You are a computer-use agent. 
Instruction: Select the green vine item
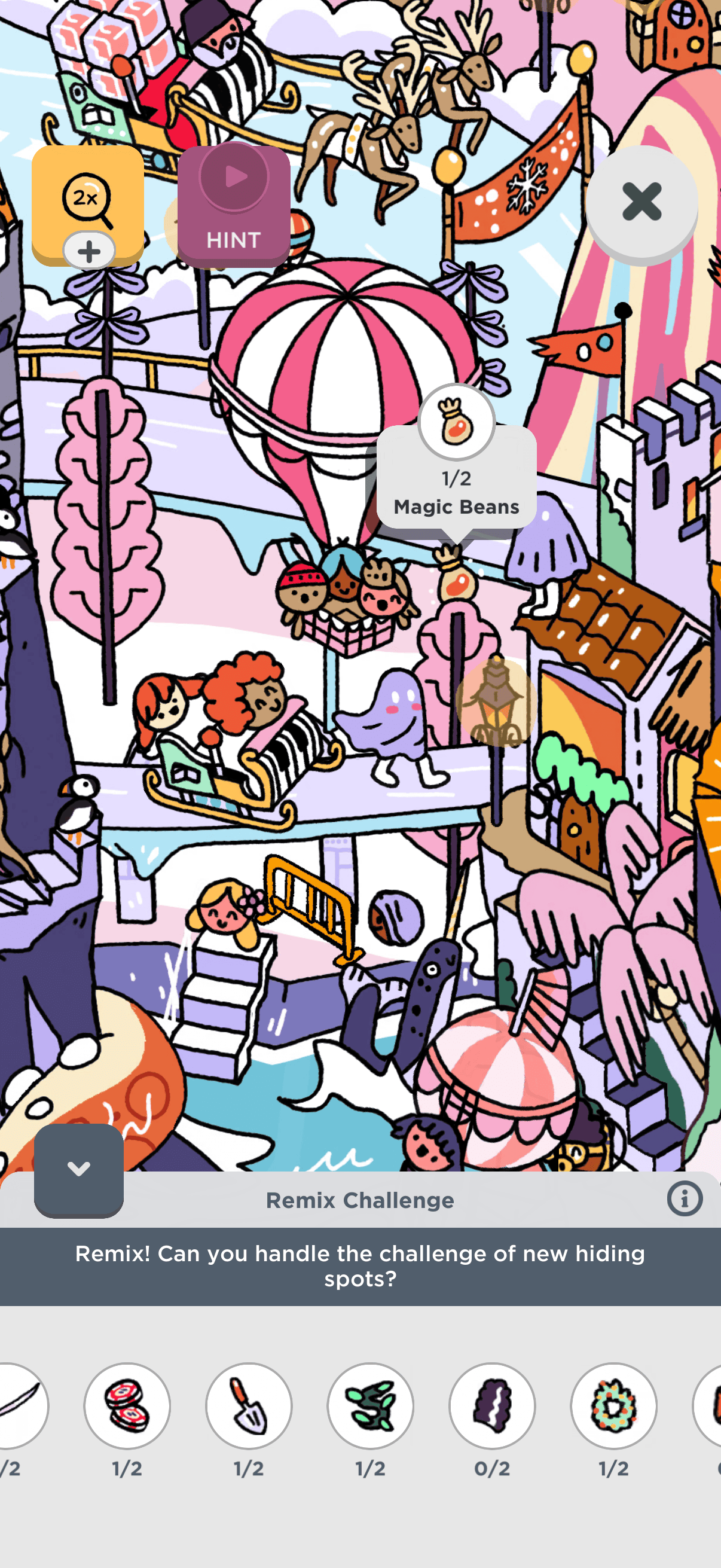tap(371, 1405)
